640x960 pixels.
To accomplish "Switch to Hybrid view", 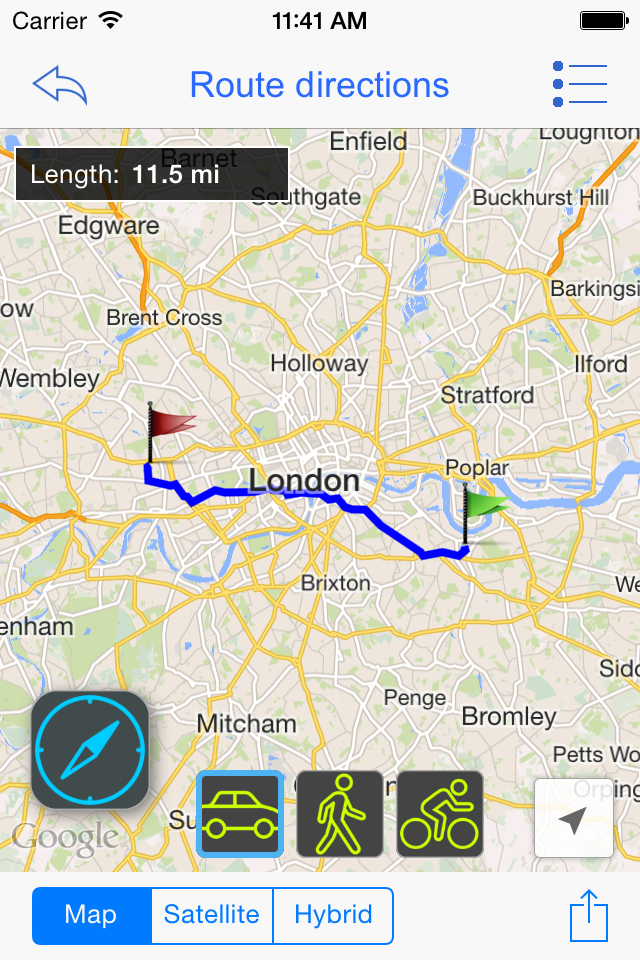I will [333, 915].
